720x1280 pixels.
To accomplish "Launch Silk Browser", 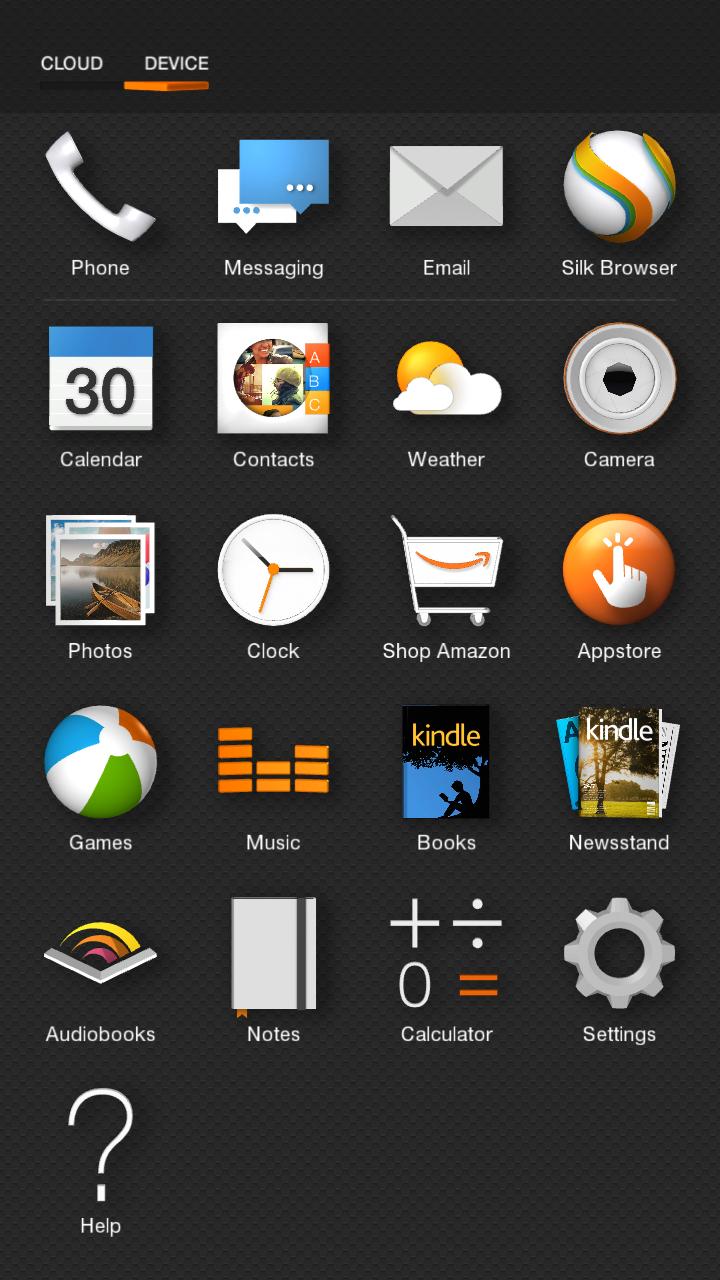I will [x=619, y=188].
